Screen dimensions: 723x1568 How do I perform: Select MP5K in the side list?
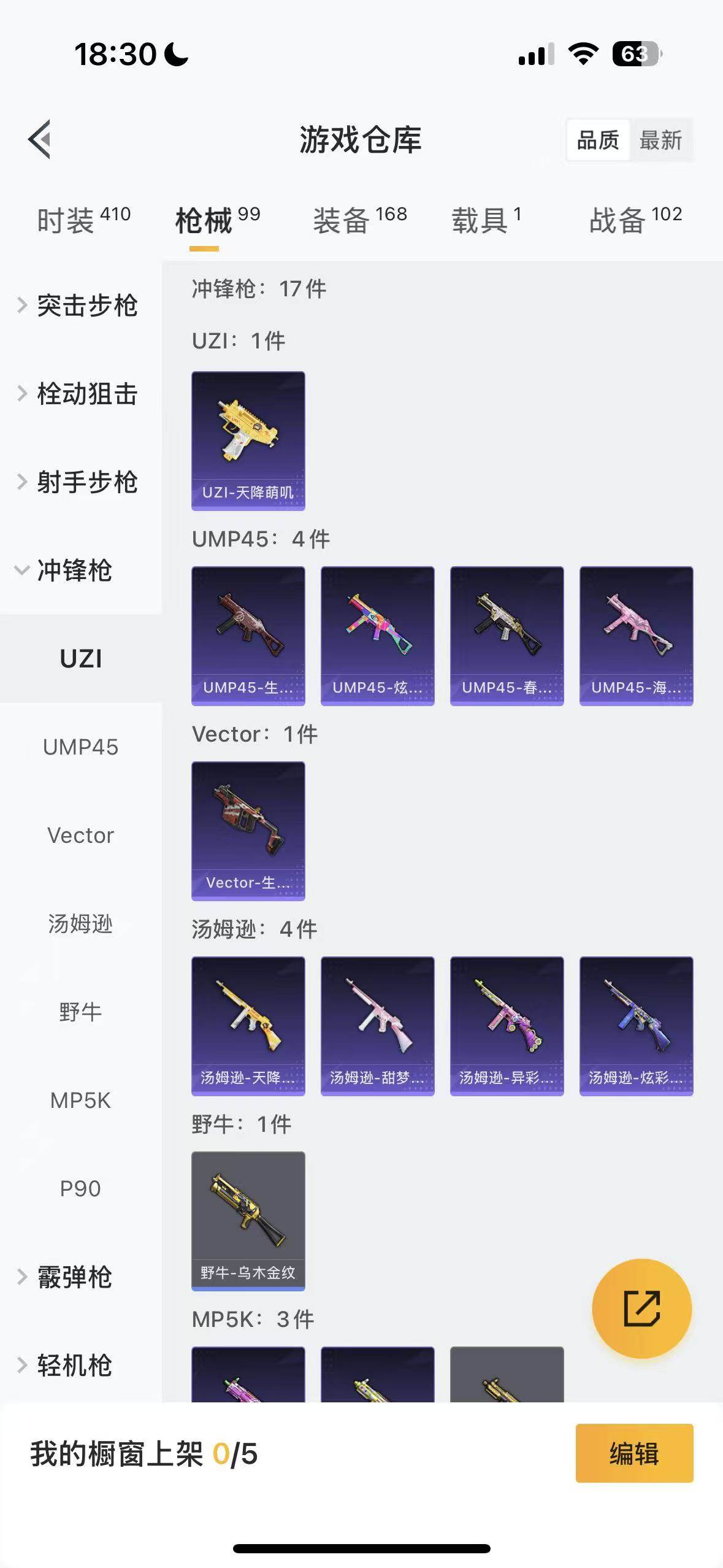click(80, 1101)
